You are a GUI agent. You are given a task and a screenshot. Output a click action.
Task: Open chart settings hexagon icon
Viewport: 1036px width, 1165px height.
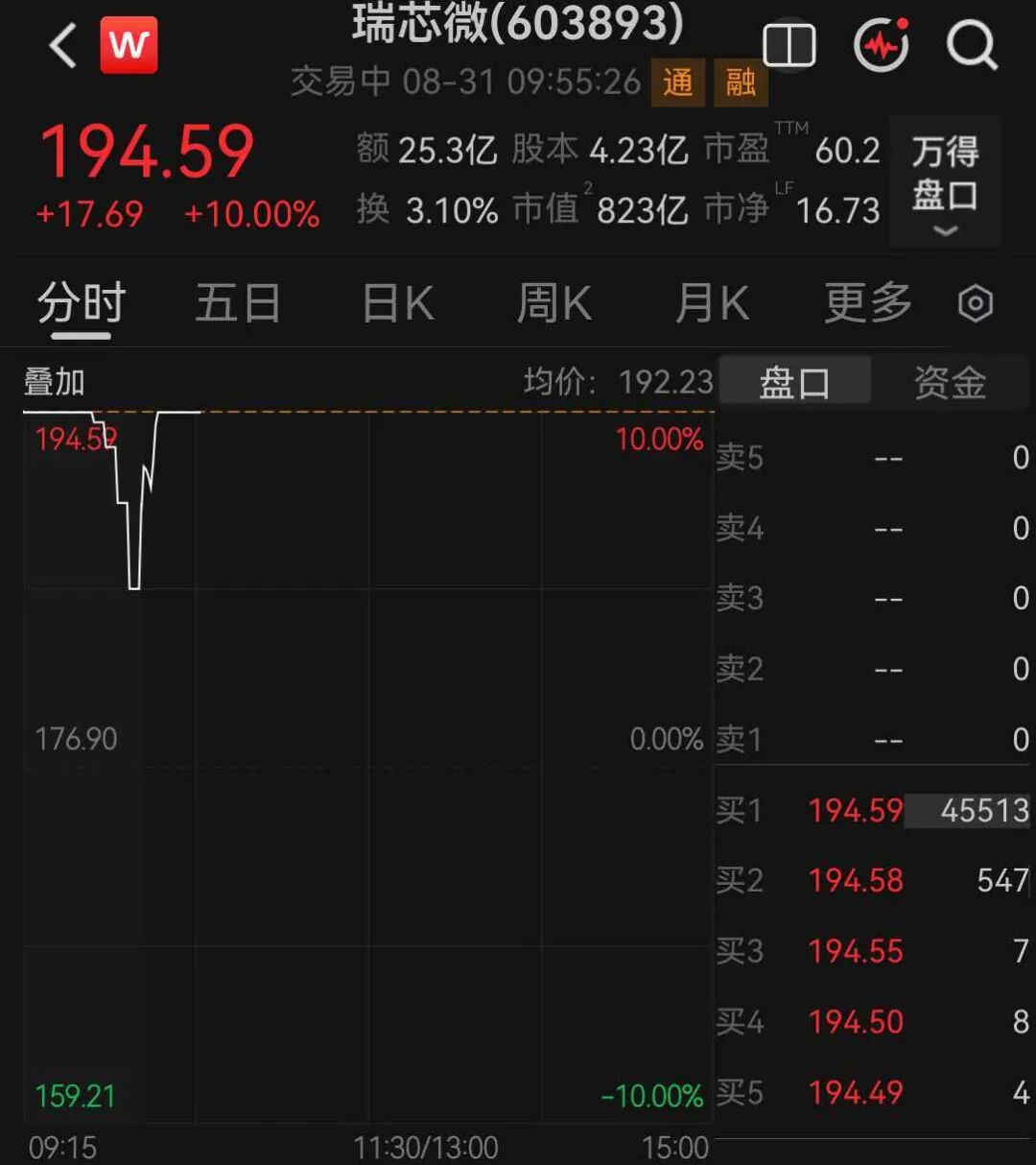976,304
